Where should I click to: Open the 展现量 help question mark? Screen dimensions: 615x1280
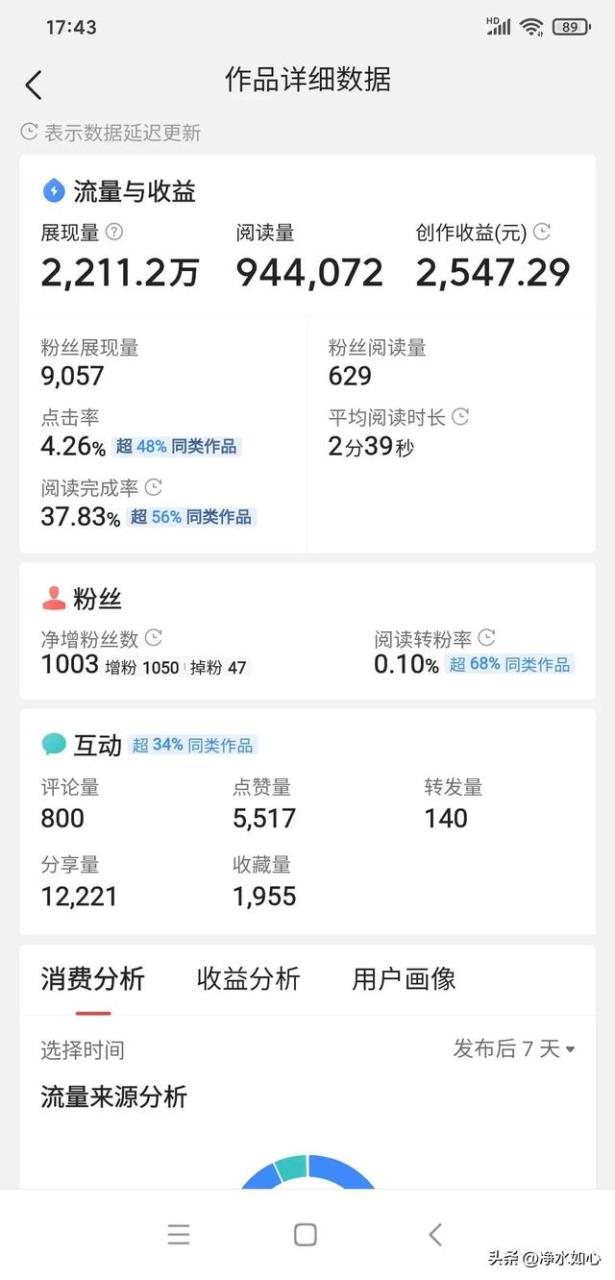coord(114,233)
